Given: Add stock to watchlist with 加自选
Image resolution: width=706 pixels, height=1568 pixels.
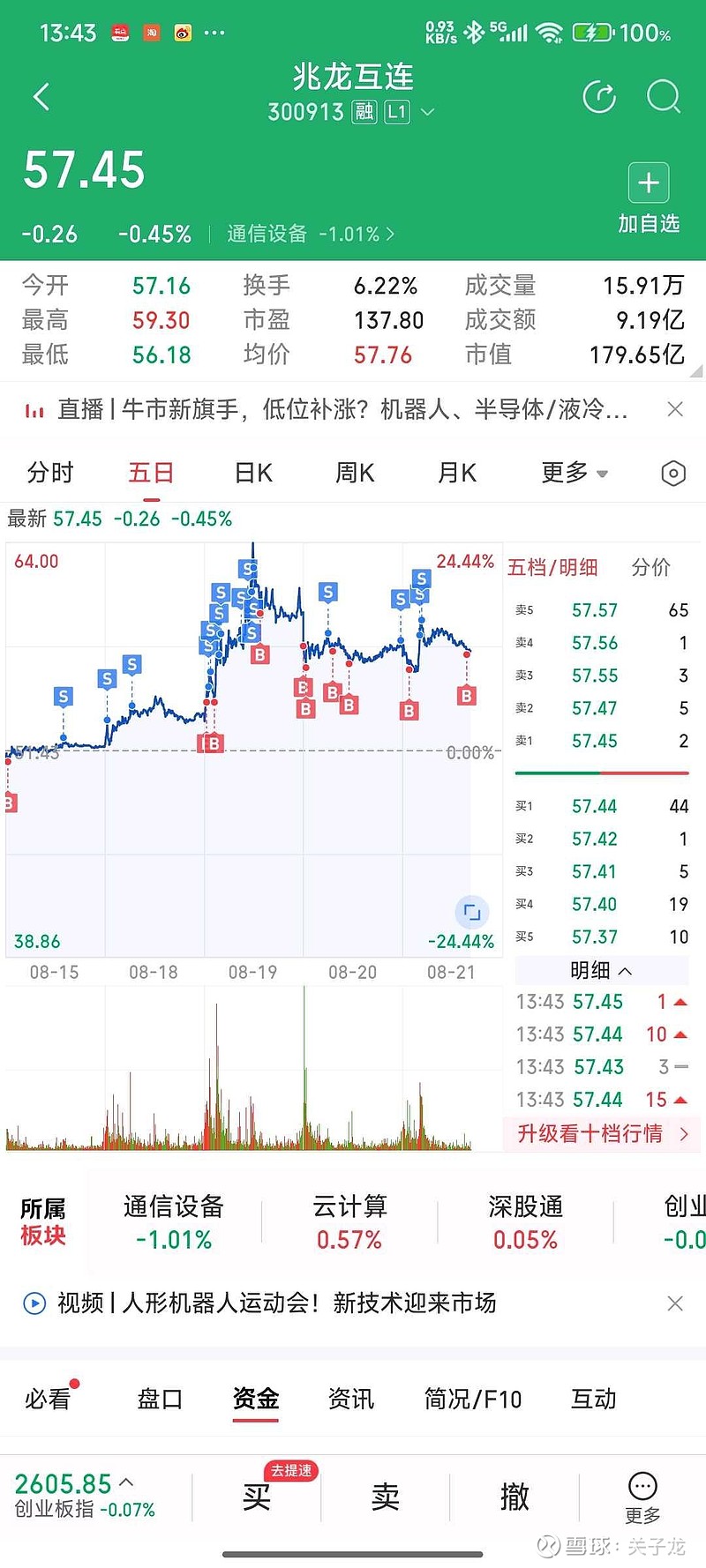Looking at the screenshot, I should 649,198.
